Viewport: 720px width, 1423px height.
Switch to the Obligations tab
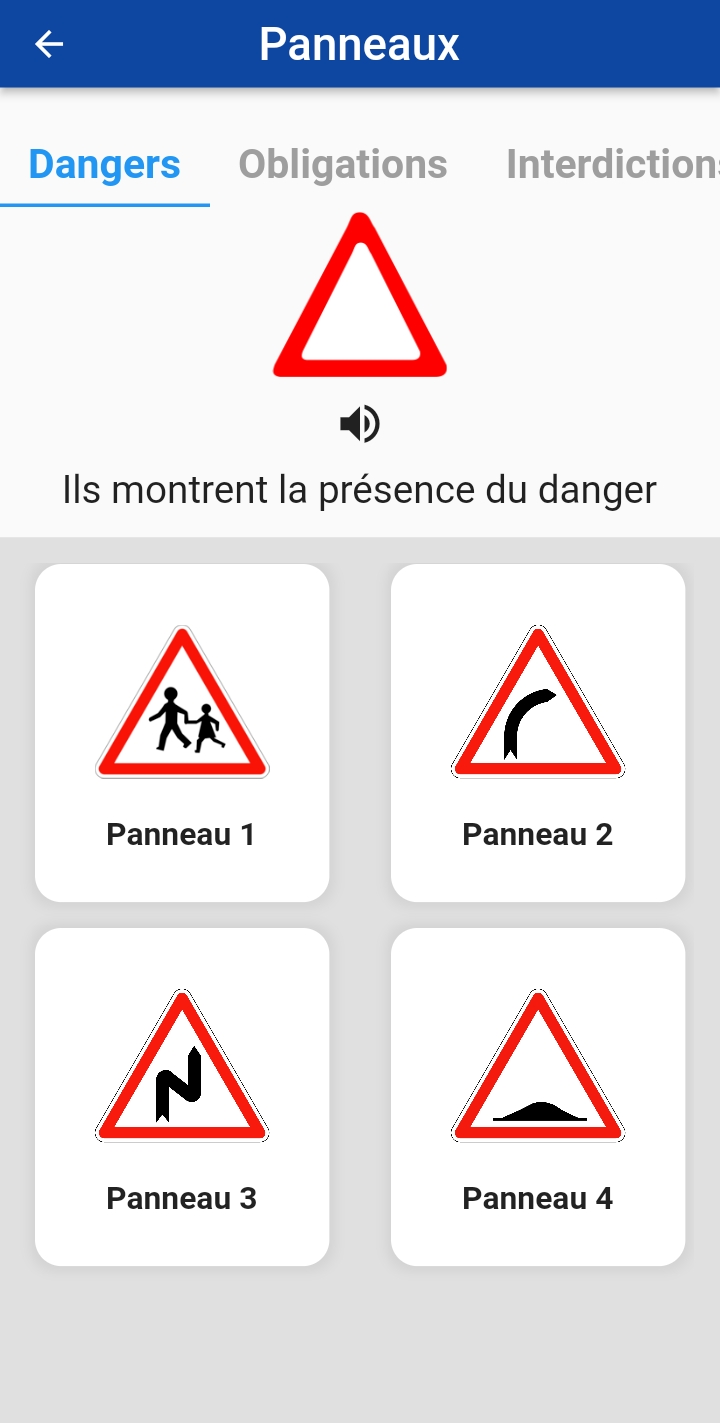tap(343, 164)
